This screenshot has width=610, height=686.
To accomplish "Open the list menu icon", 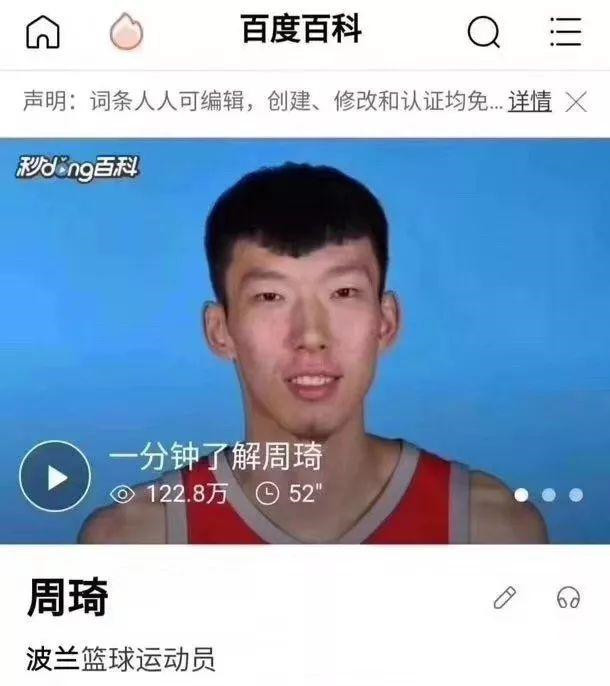I will [x=566, y=32].
